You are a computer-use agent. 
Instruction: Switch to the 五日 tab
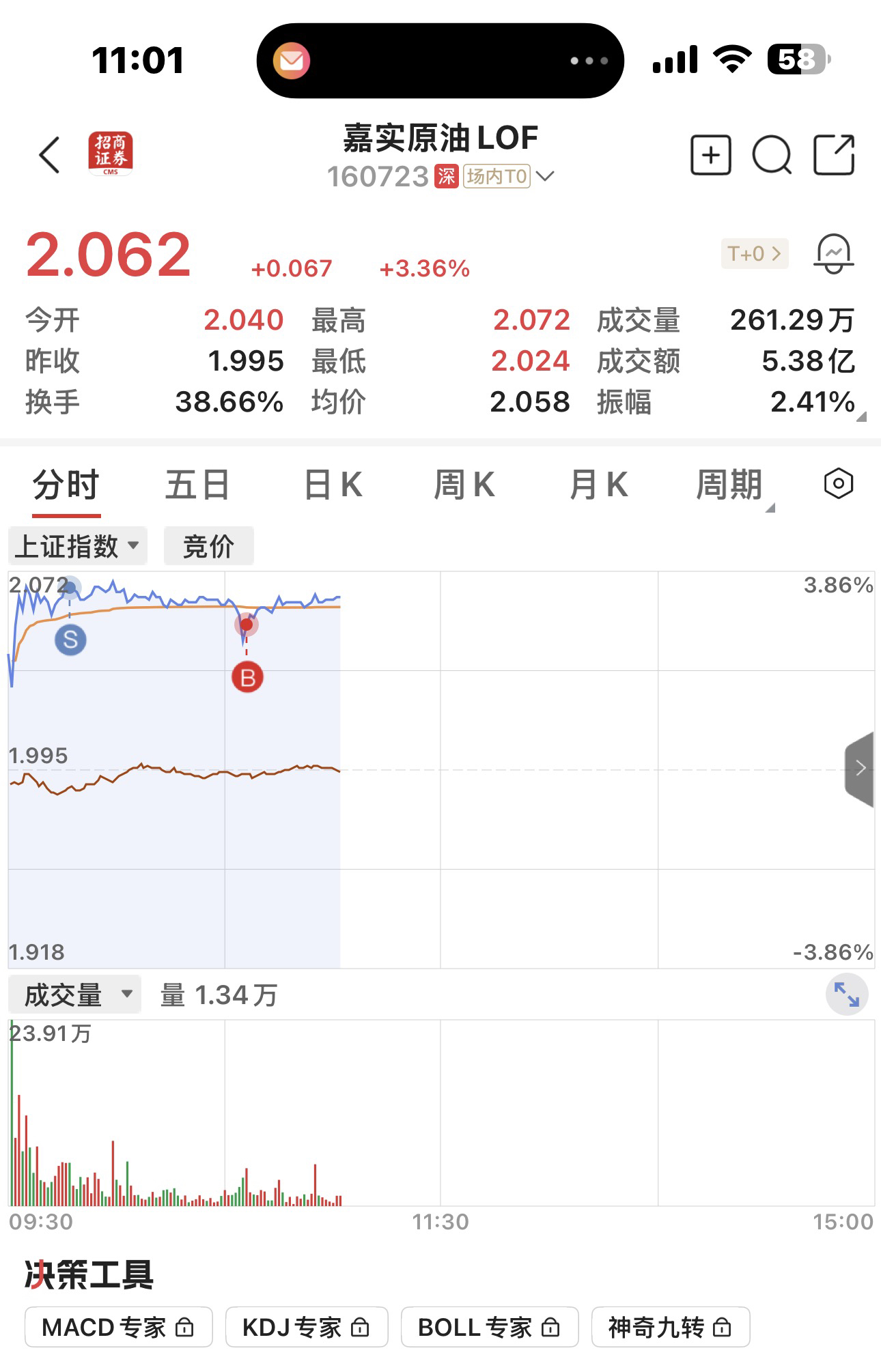pos(197,483)
